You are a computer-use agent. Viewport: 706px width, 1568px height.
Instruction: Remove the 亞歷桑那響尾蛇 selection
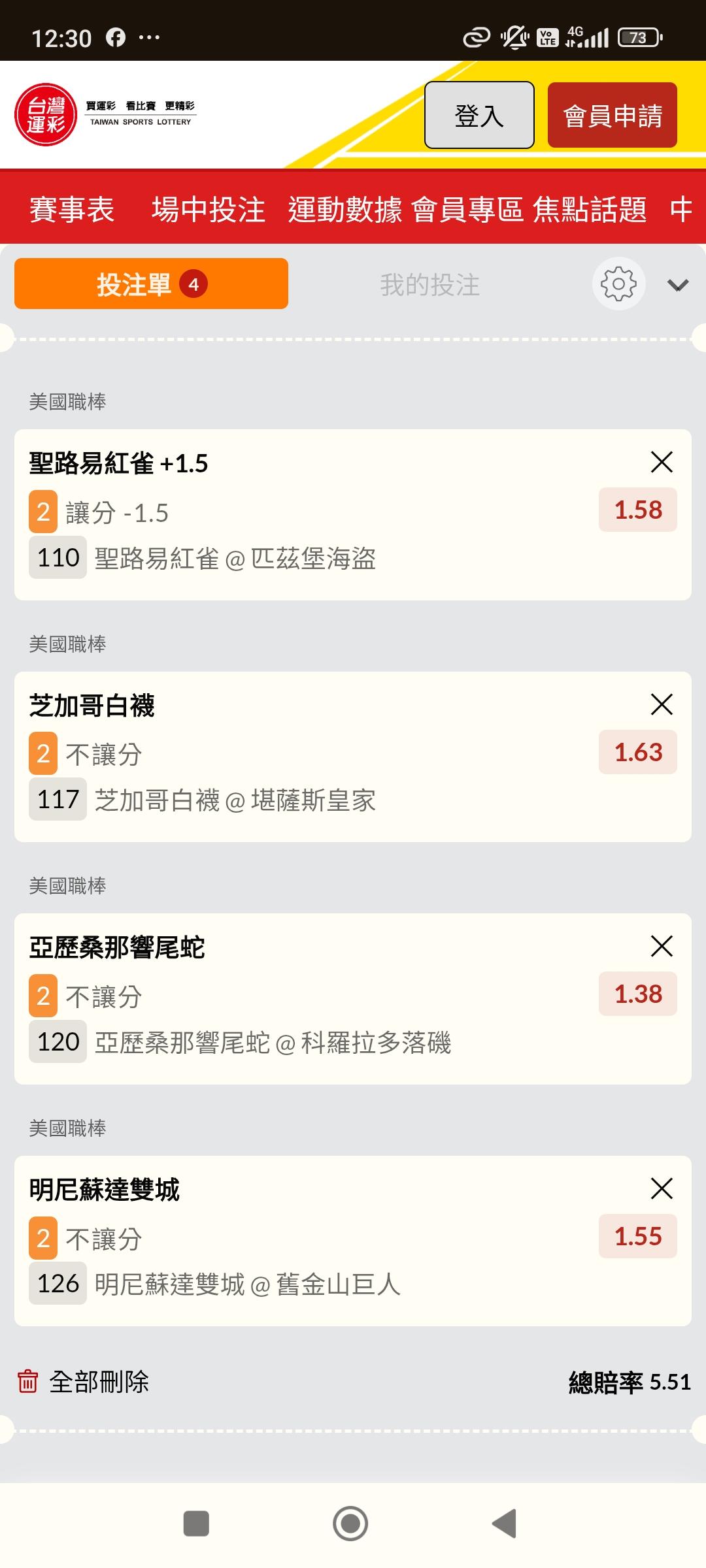(x=662, y=946)
